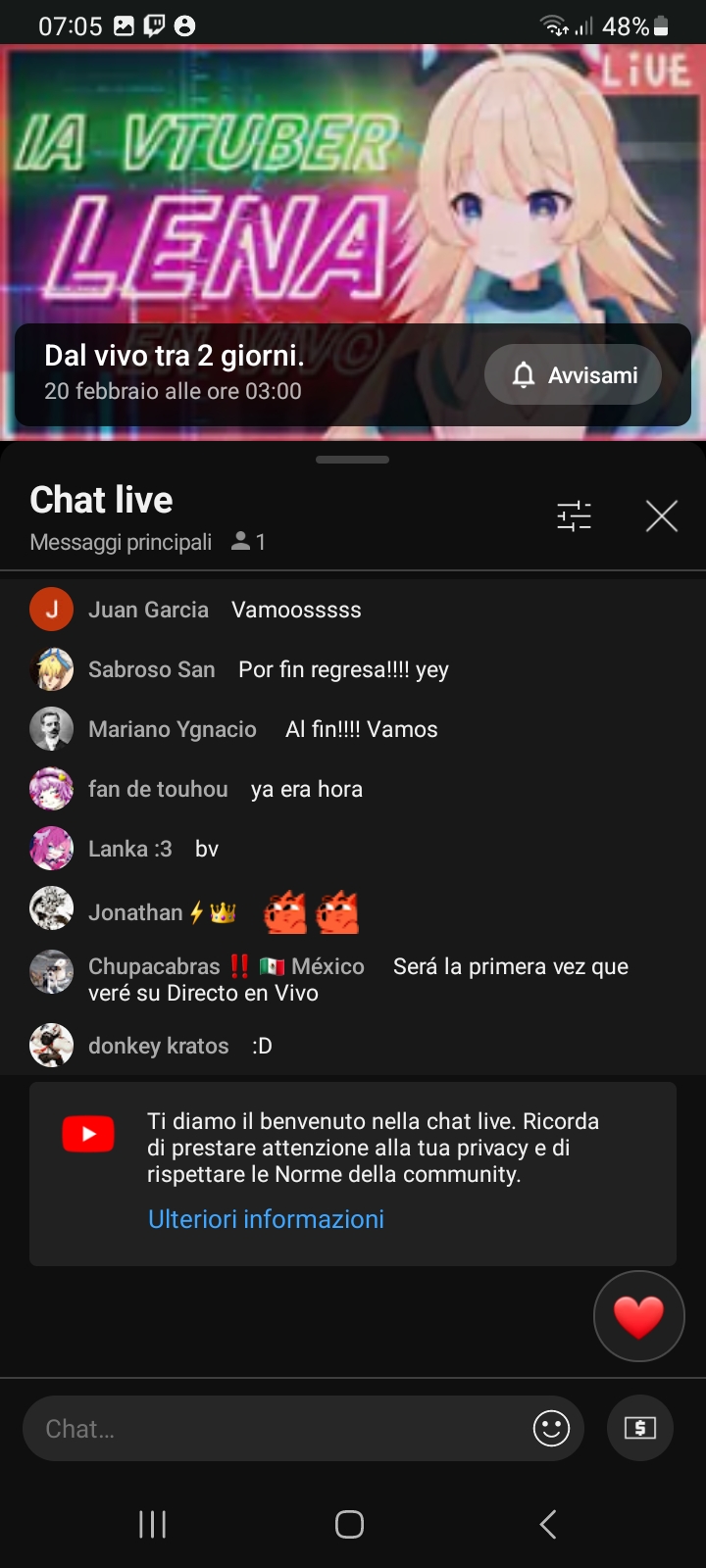Open the Super Chat purchase button
The height and width of the screenshot is (1568, 706).
click(x=639, y=1429)
